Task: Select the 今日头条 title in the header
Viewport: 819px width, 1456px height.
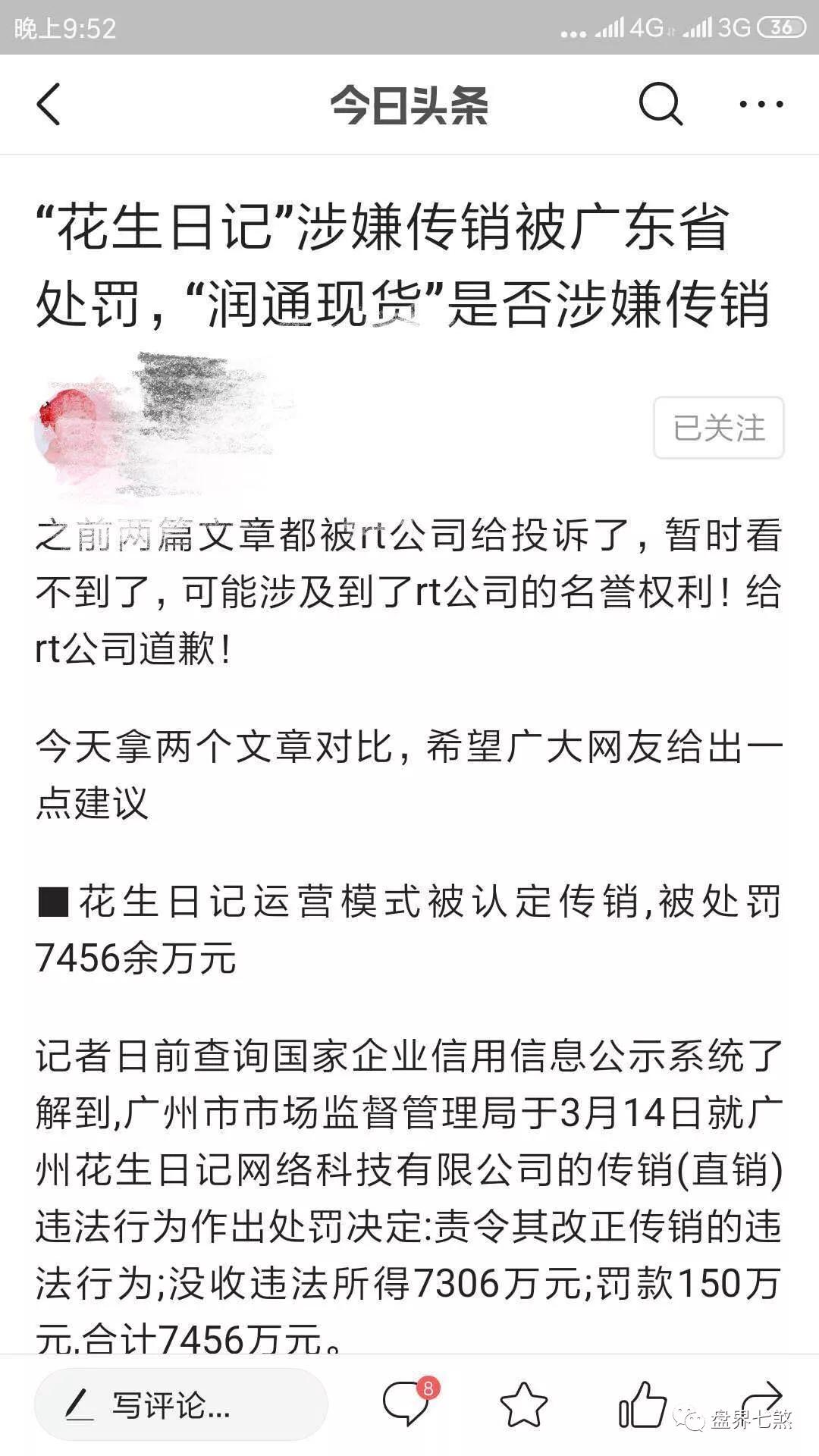Action: 409,106
